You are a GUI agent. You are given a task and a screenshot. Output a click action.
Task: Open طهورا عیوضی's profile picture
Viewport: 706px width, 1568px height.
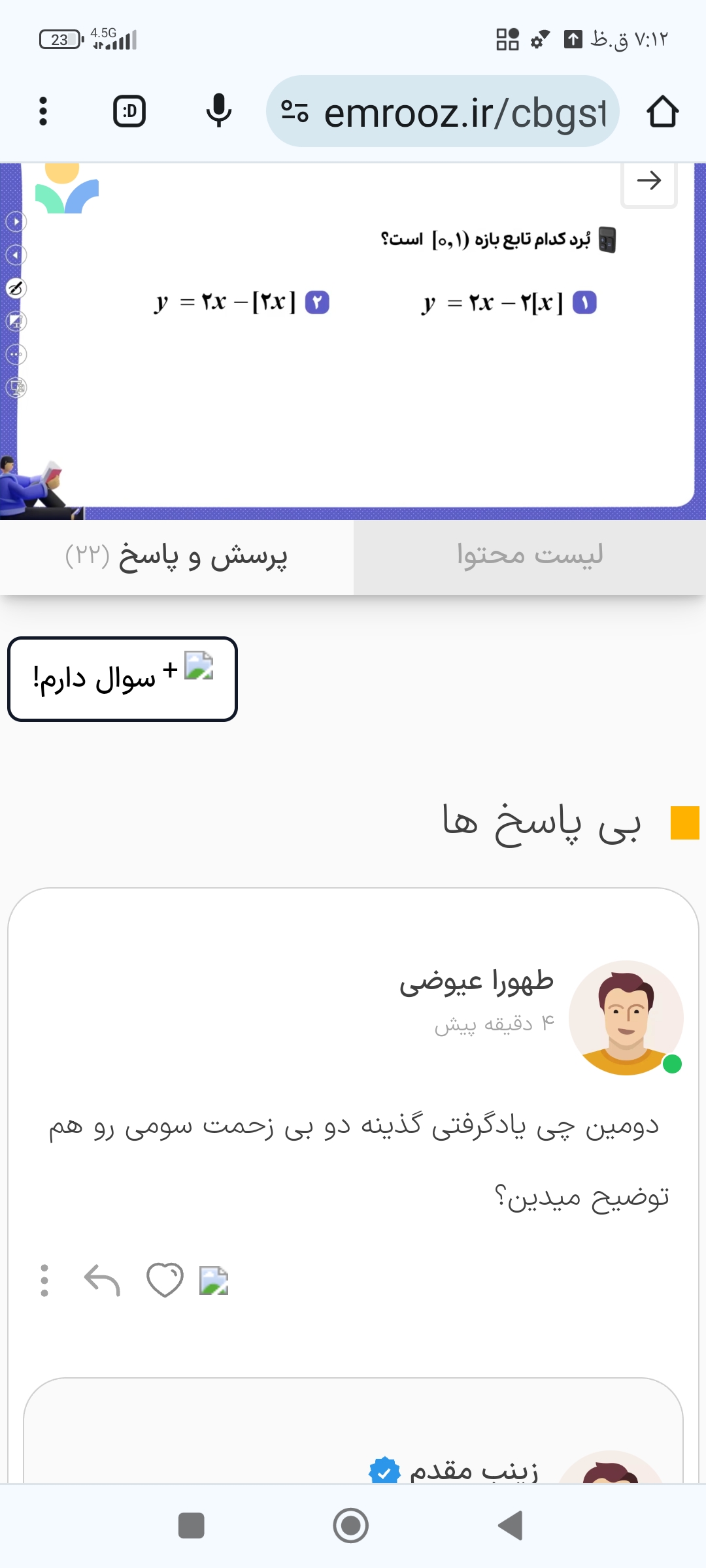coord(626,1017)
